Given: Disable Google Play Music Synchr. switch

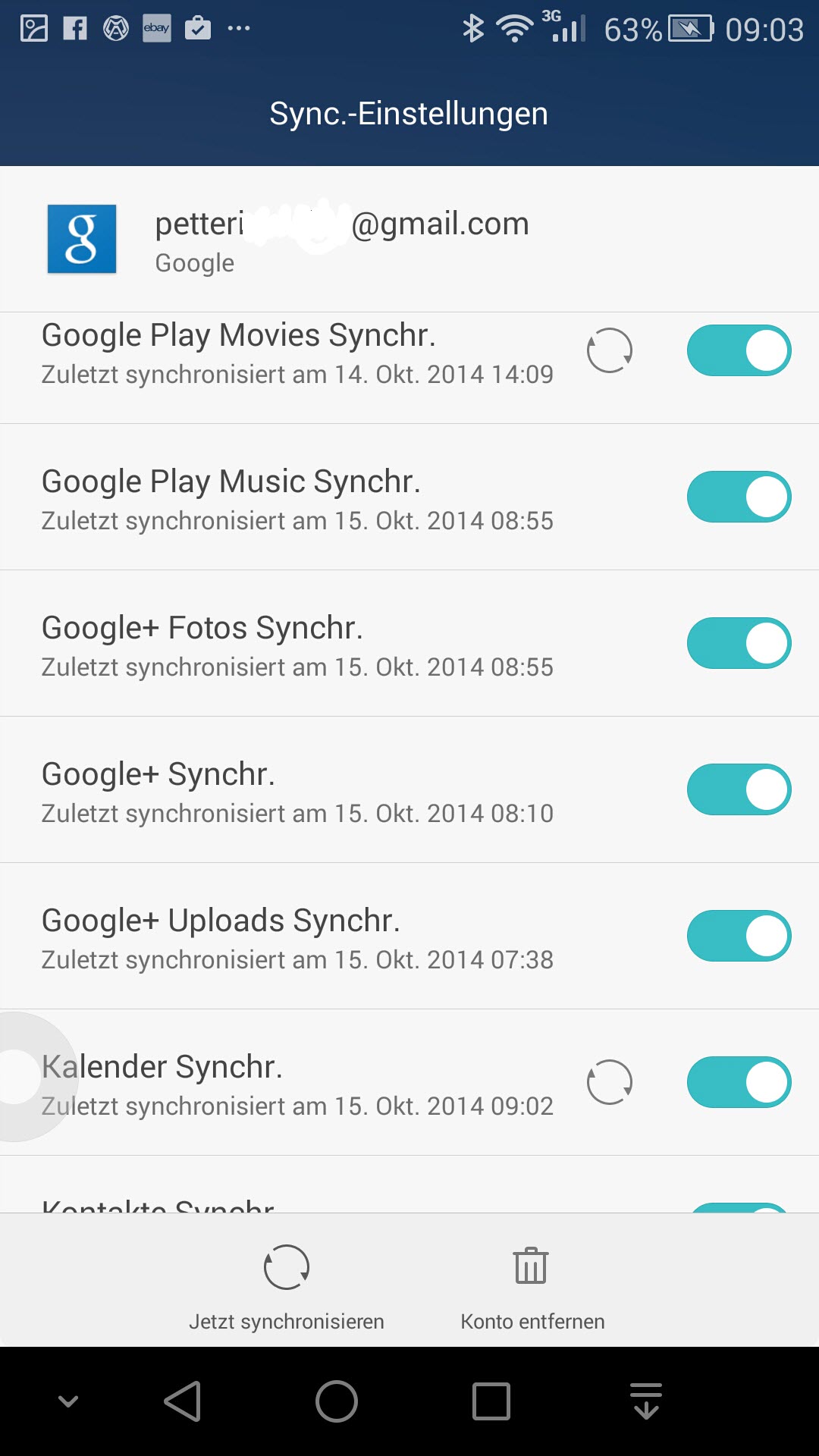Looking at the screenshot, I should [739, 497].
